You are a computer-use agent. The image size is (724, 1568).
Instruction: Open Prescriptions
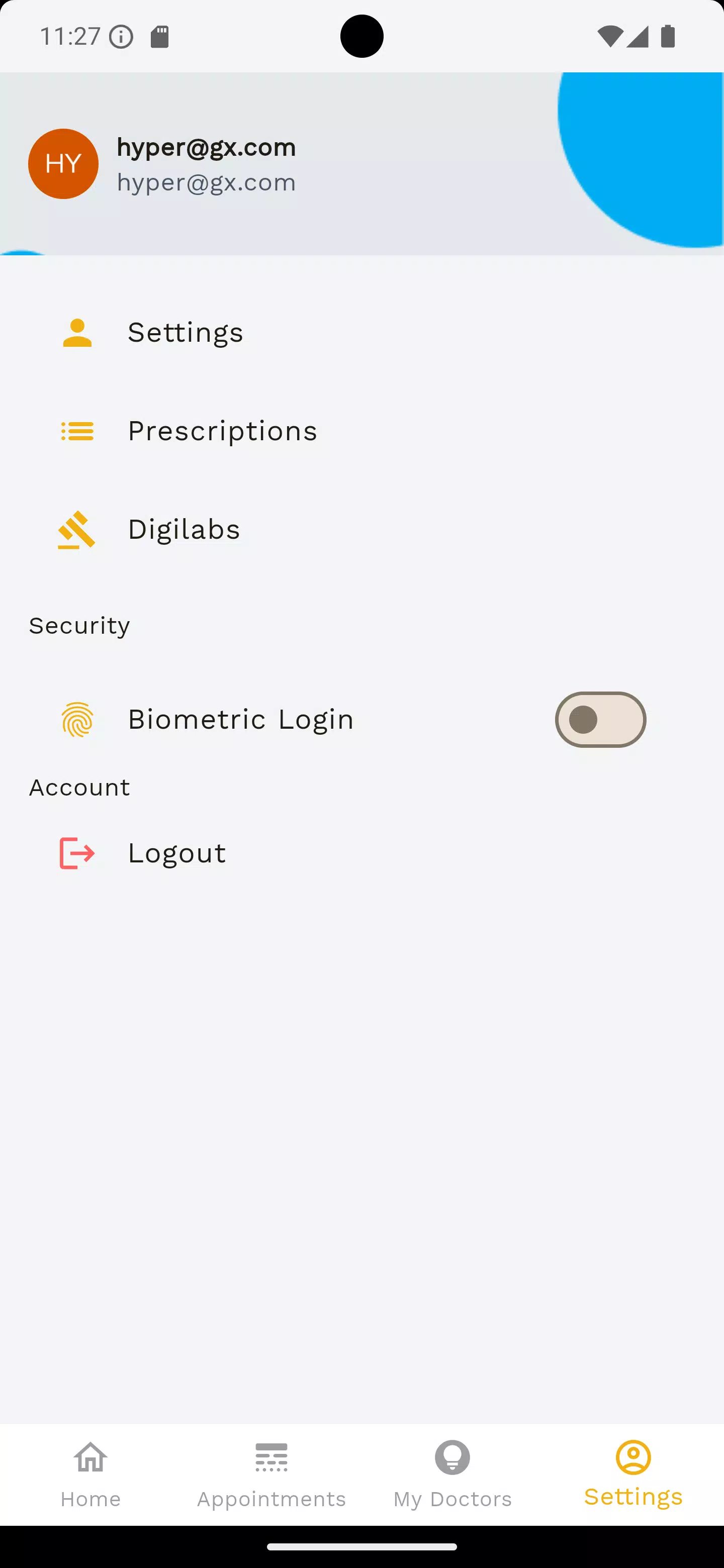(x=361, y=431)
